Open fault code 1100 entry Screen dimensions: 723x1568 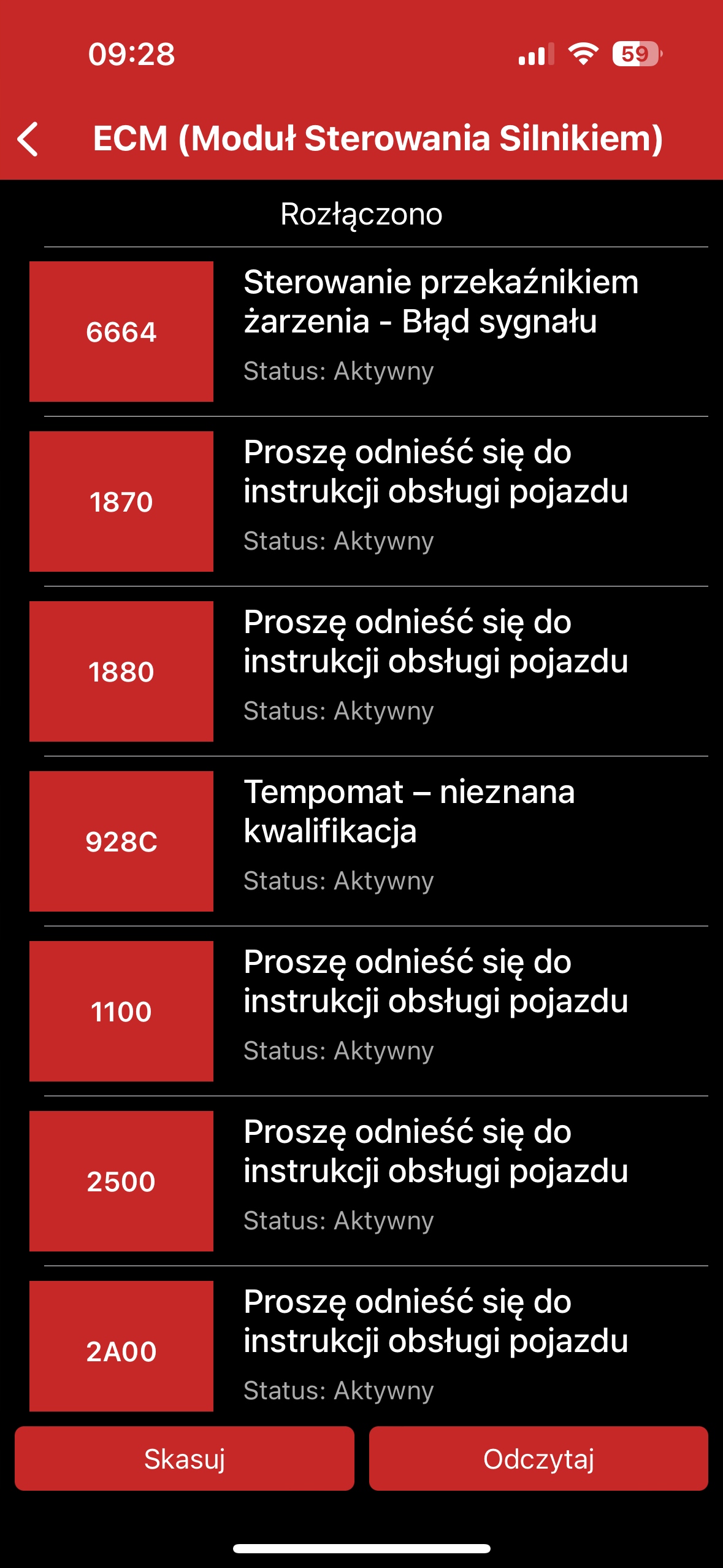tap(368, 1011)
